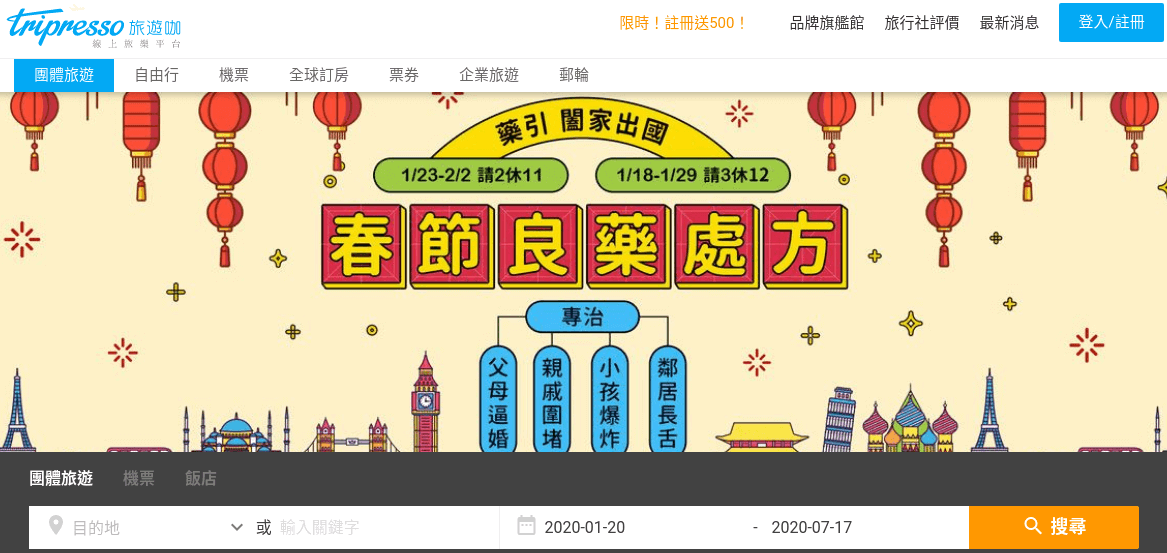This screenshot has width=1167, height=553.
Task: Focus the 輸入關鍵字 keyword field
Action: click(x=380, y=527)
